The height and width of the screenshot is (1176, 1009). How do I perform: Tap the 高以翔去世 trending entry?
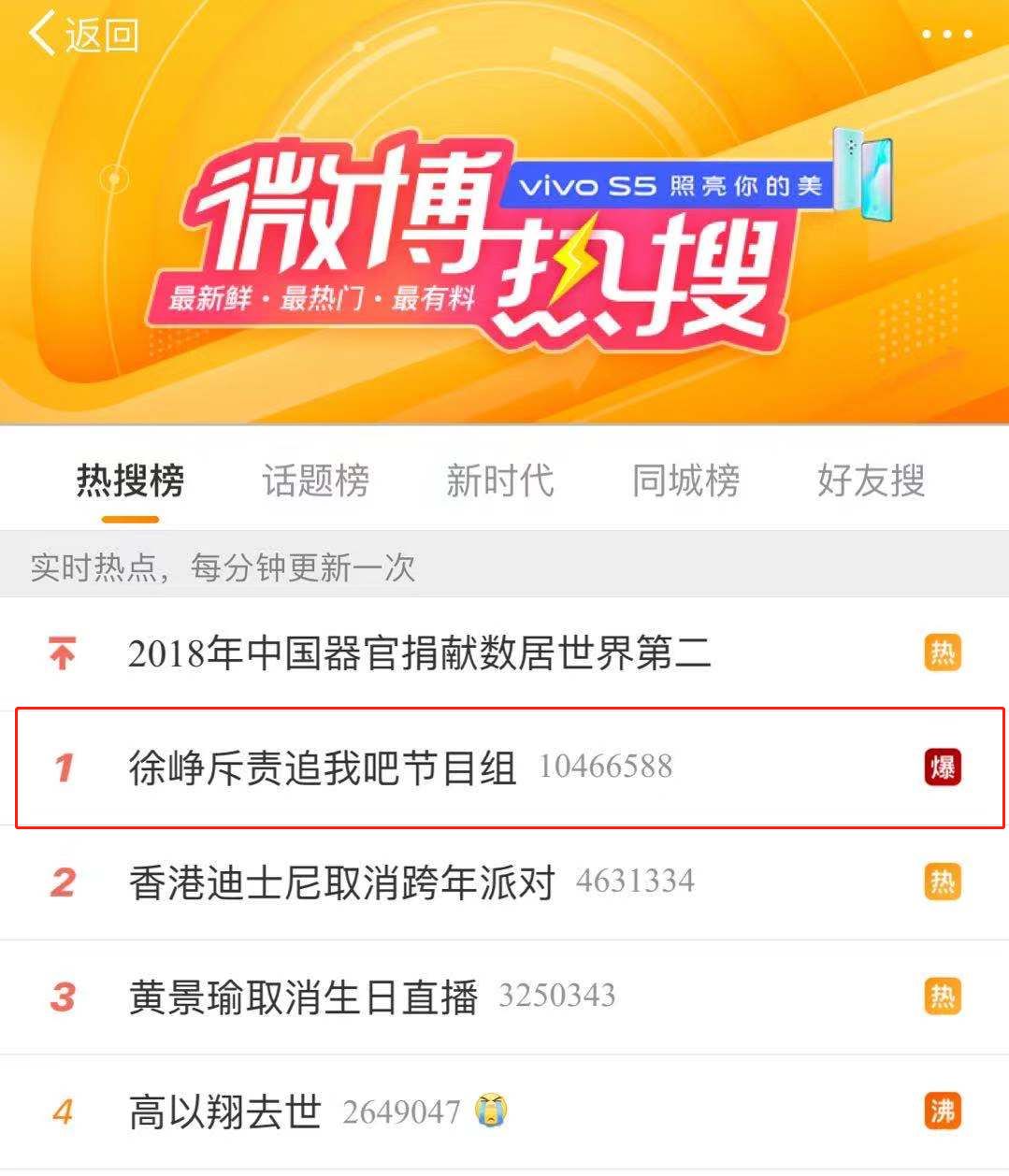coord(224,1112)
